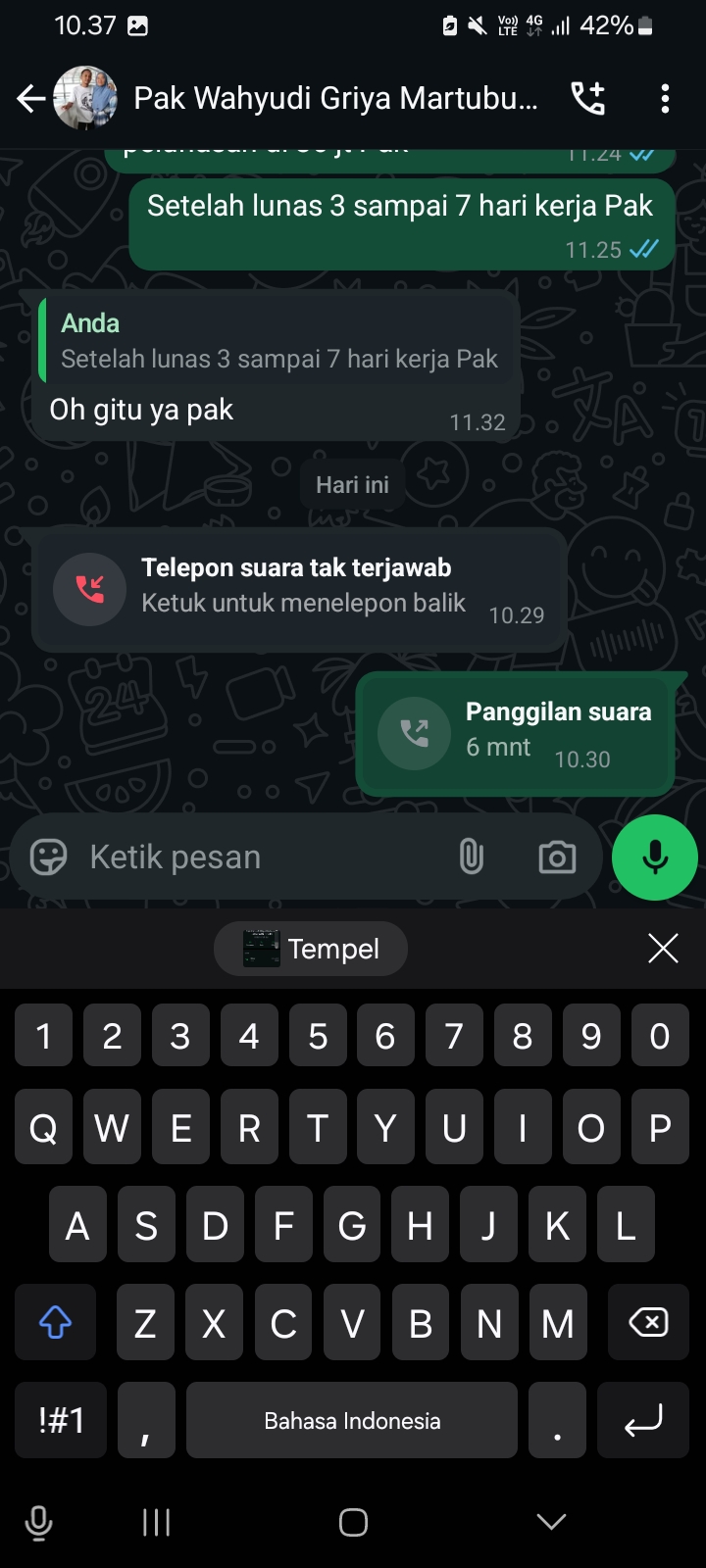Image resolution: width=706 pixels, height=1568 pixels.
Task: Open the camera from the chat
Action: point(557,857)
